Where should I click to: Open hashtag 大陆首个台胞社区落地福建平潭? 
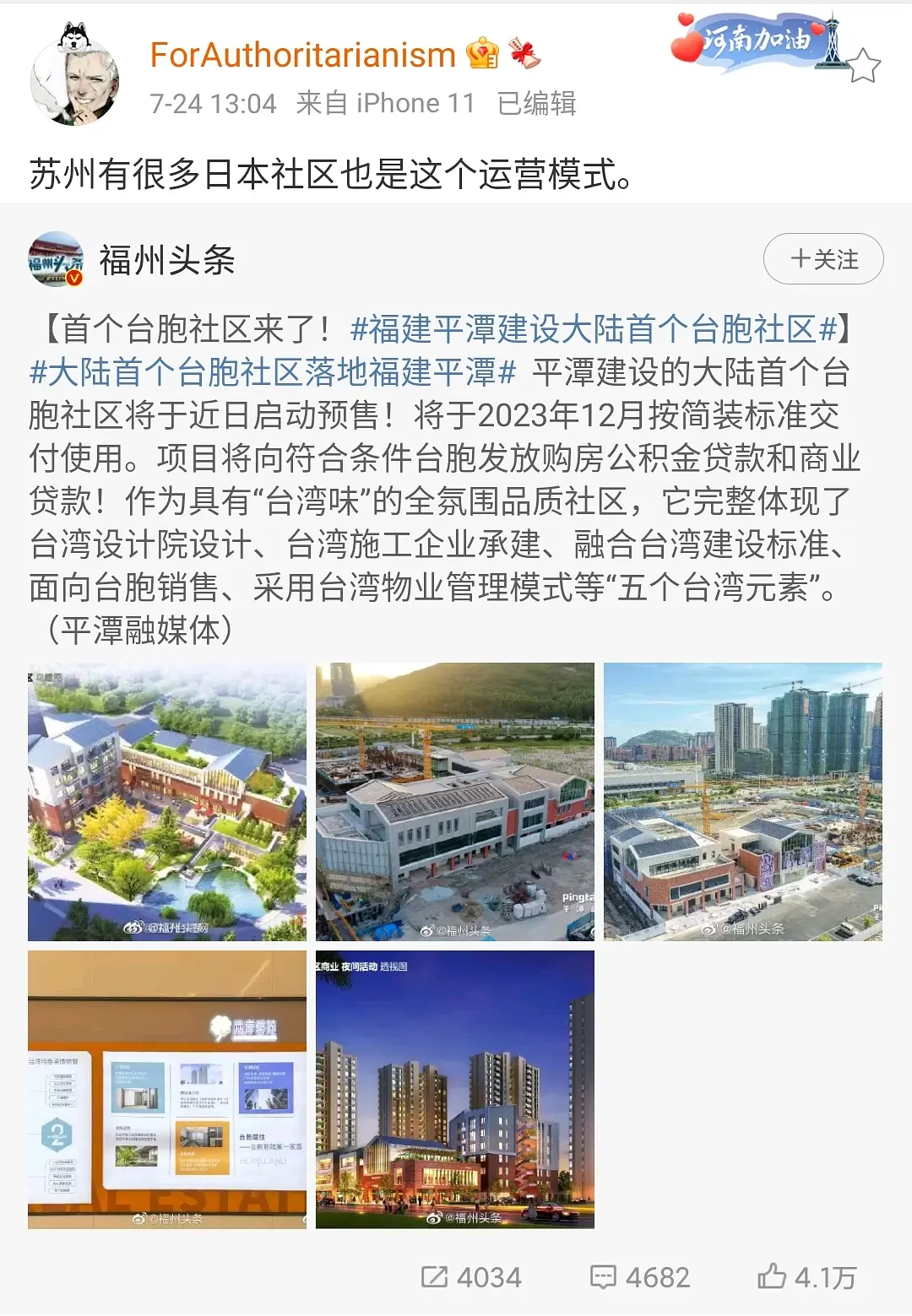click(272, 372)
